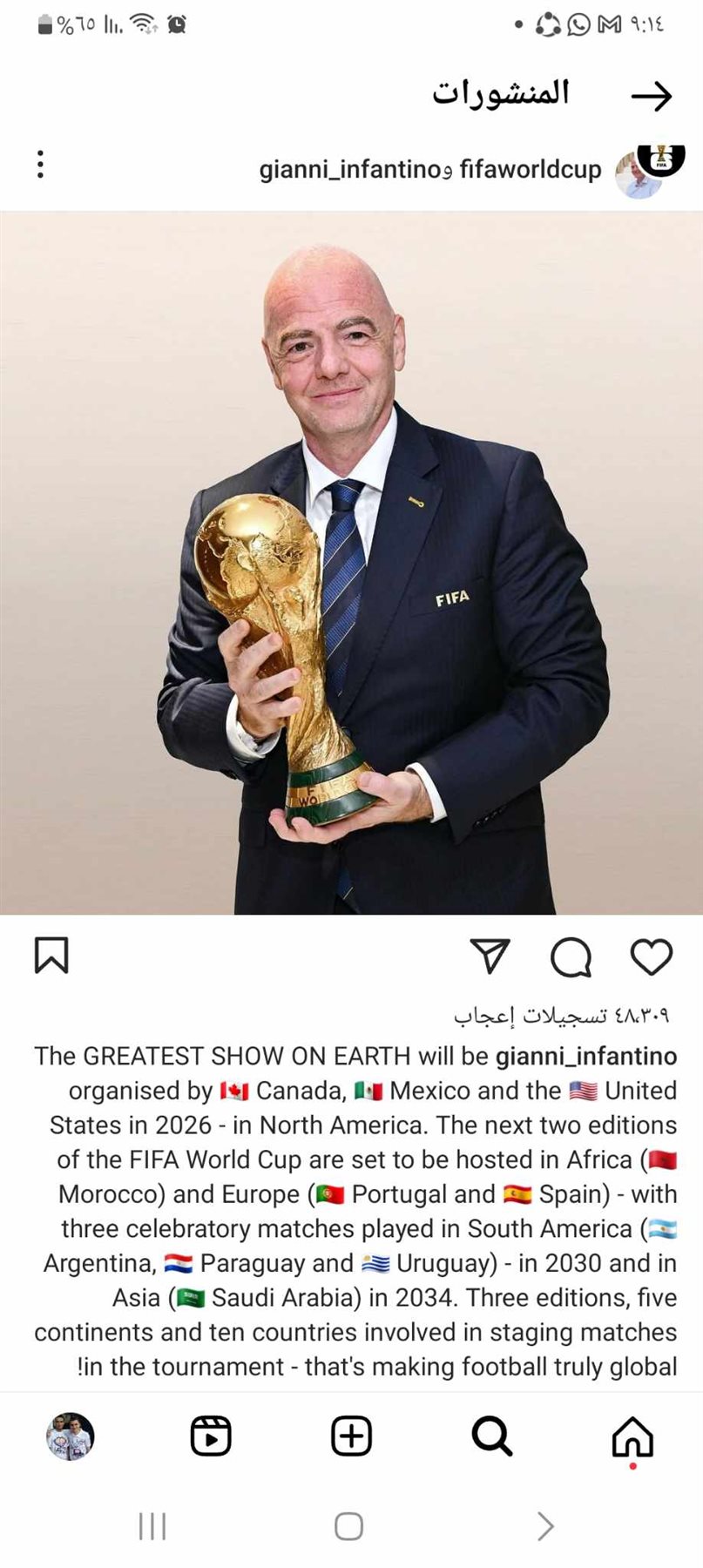This screenshot has height=1568, width=703.
Task: Open recent apps from the navigation bar
Action: (152, 1526)
